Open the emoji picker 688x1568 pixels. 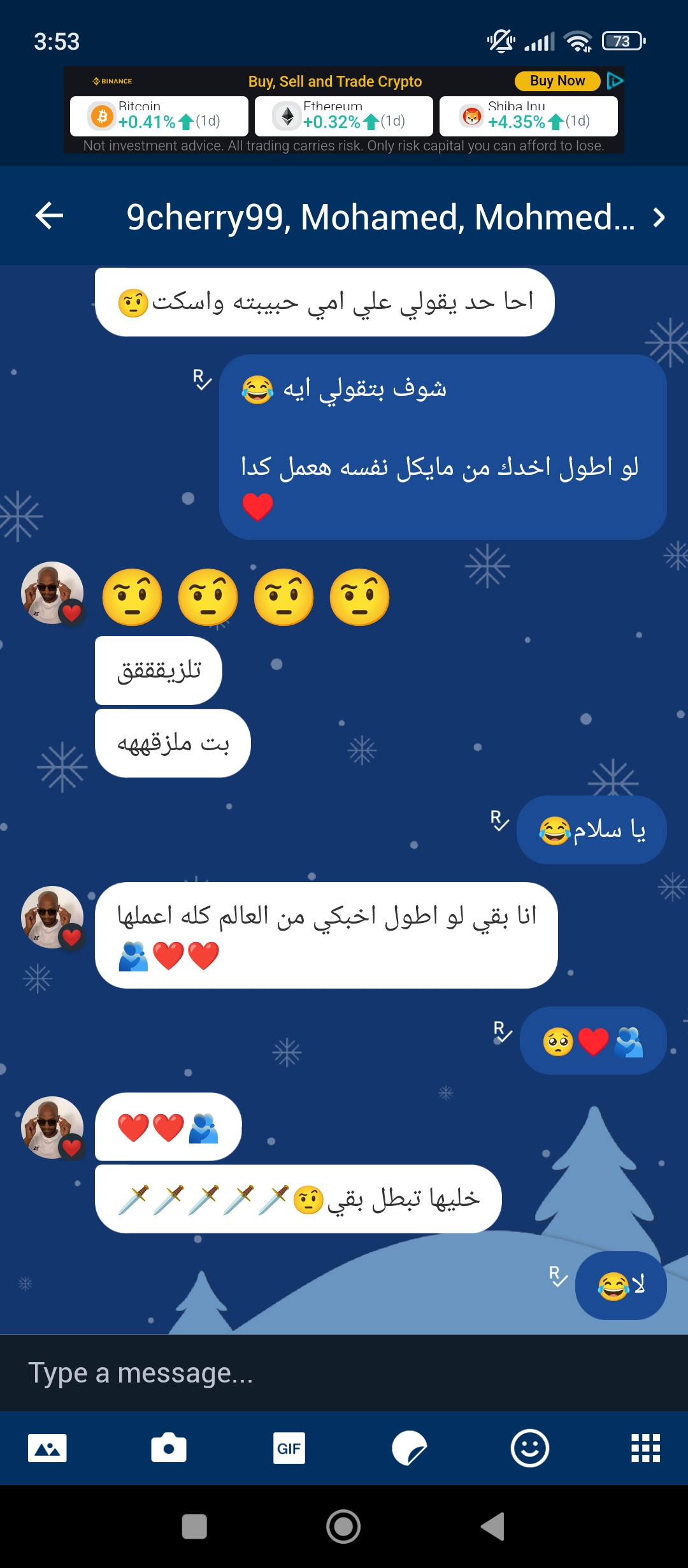[529, 1448]
